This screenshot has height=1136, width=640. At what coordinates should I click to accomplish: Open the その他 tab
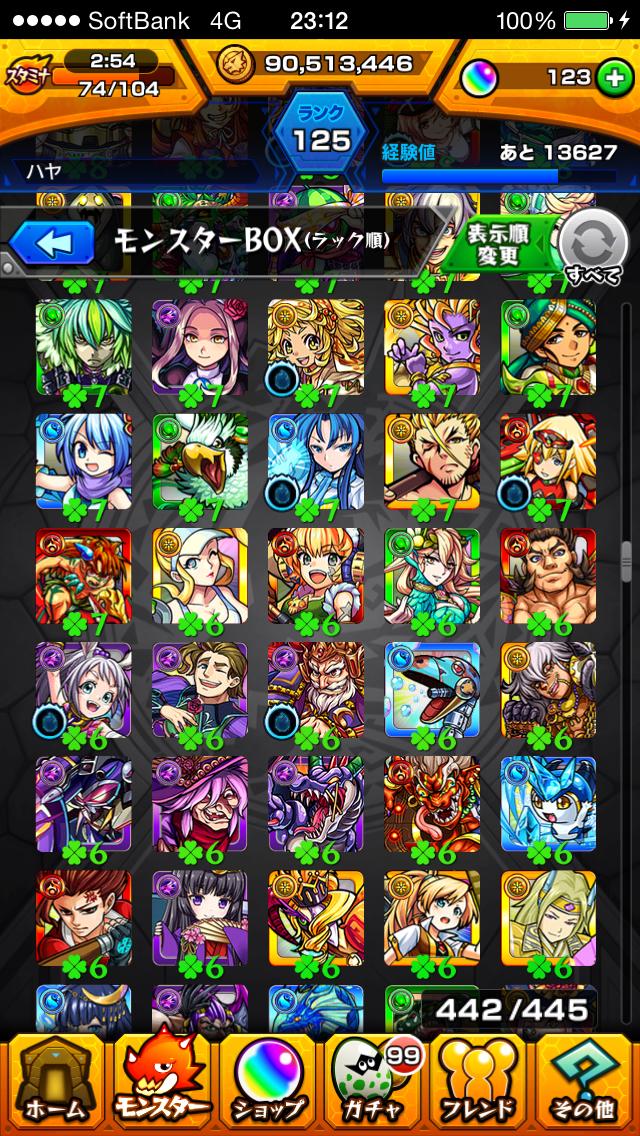(x=584, y=1085)
